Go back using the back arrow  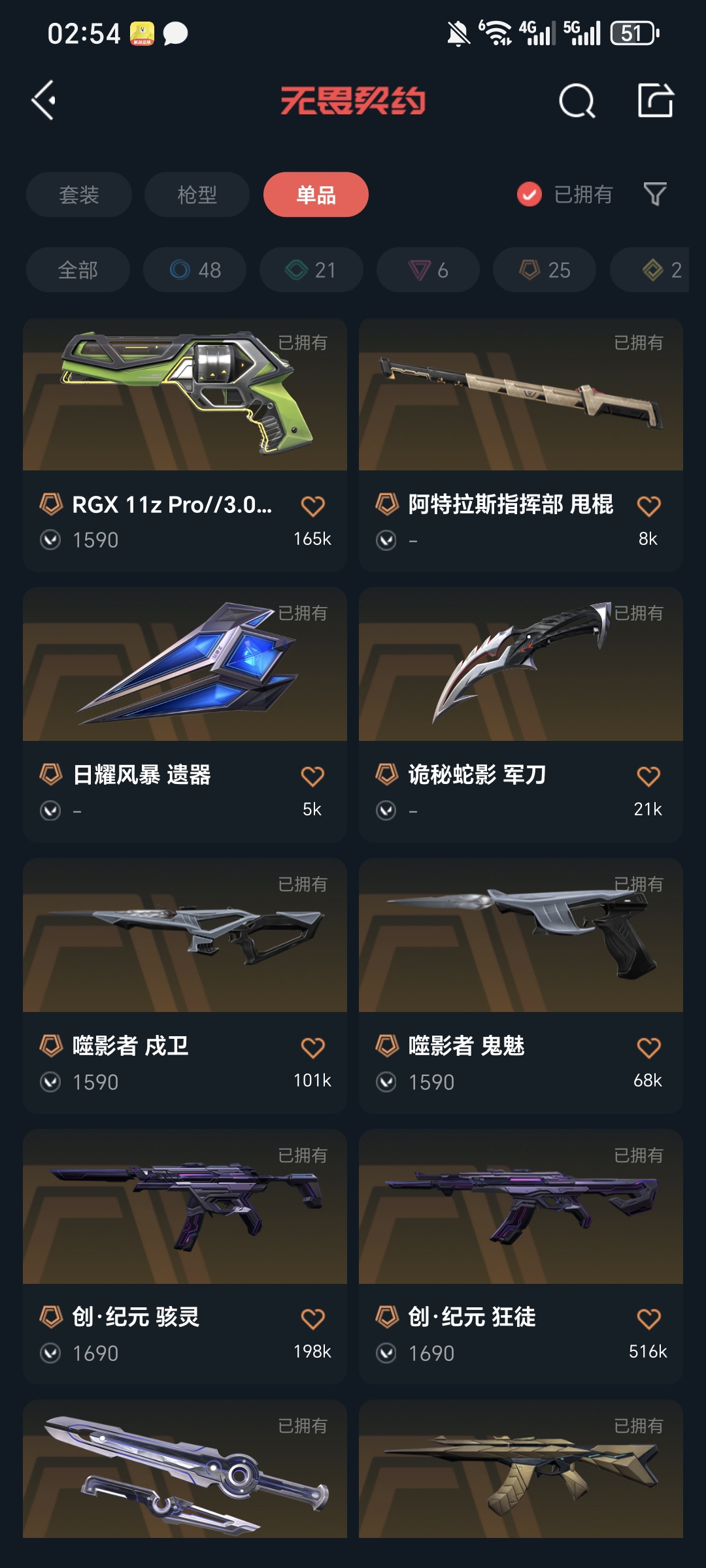tap(44, 101)
